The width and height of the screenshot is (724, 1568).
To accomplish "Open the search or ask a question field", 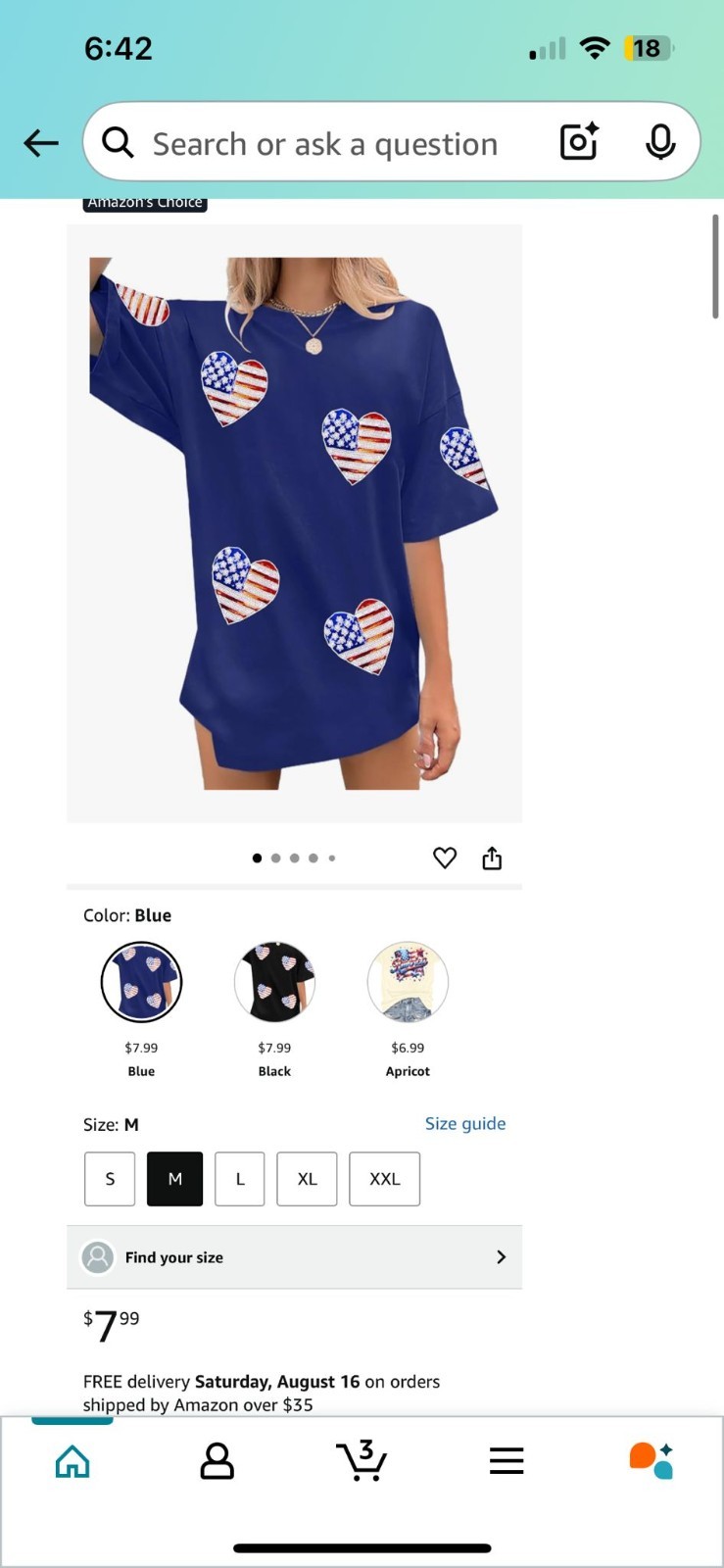I will 323,144.
